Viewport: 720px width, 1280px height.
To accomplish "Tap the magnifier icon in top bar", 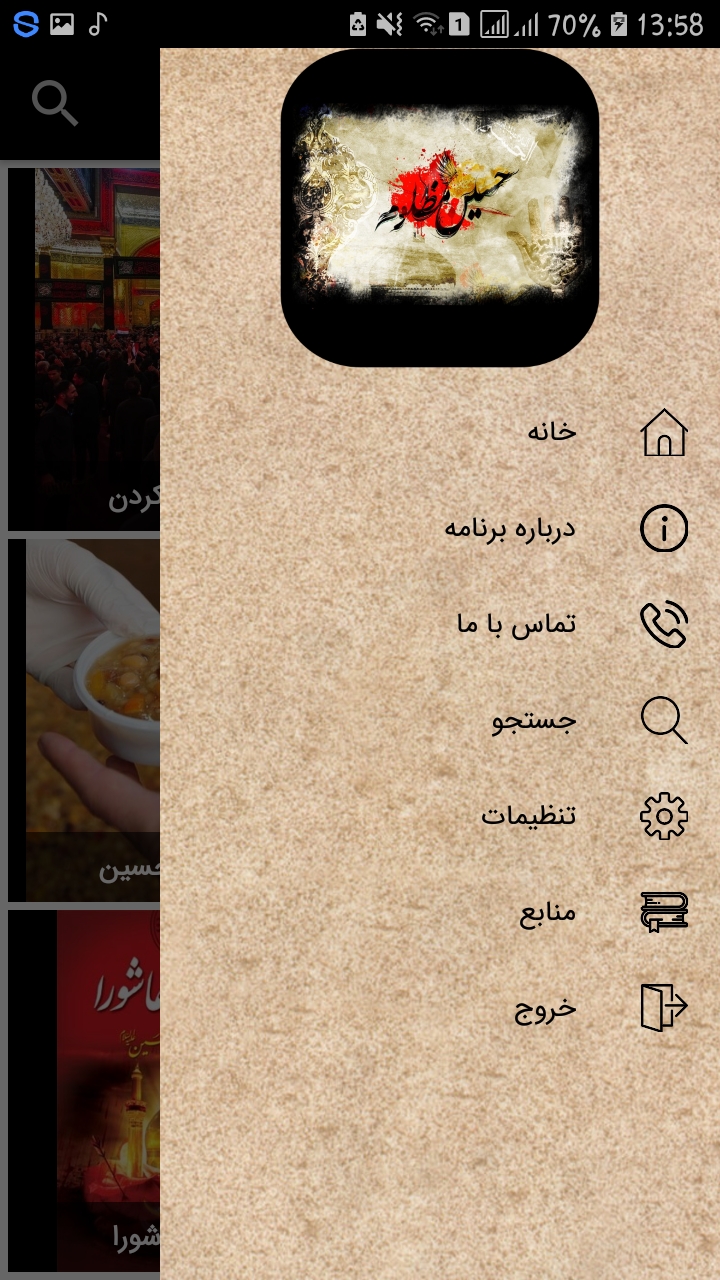I will tap(55, 102).
